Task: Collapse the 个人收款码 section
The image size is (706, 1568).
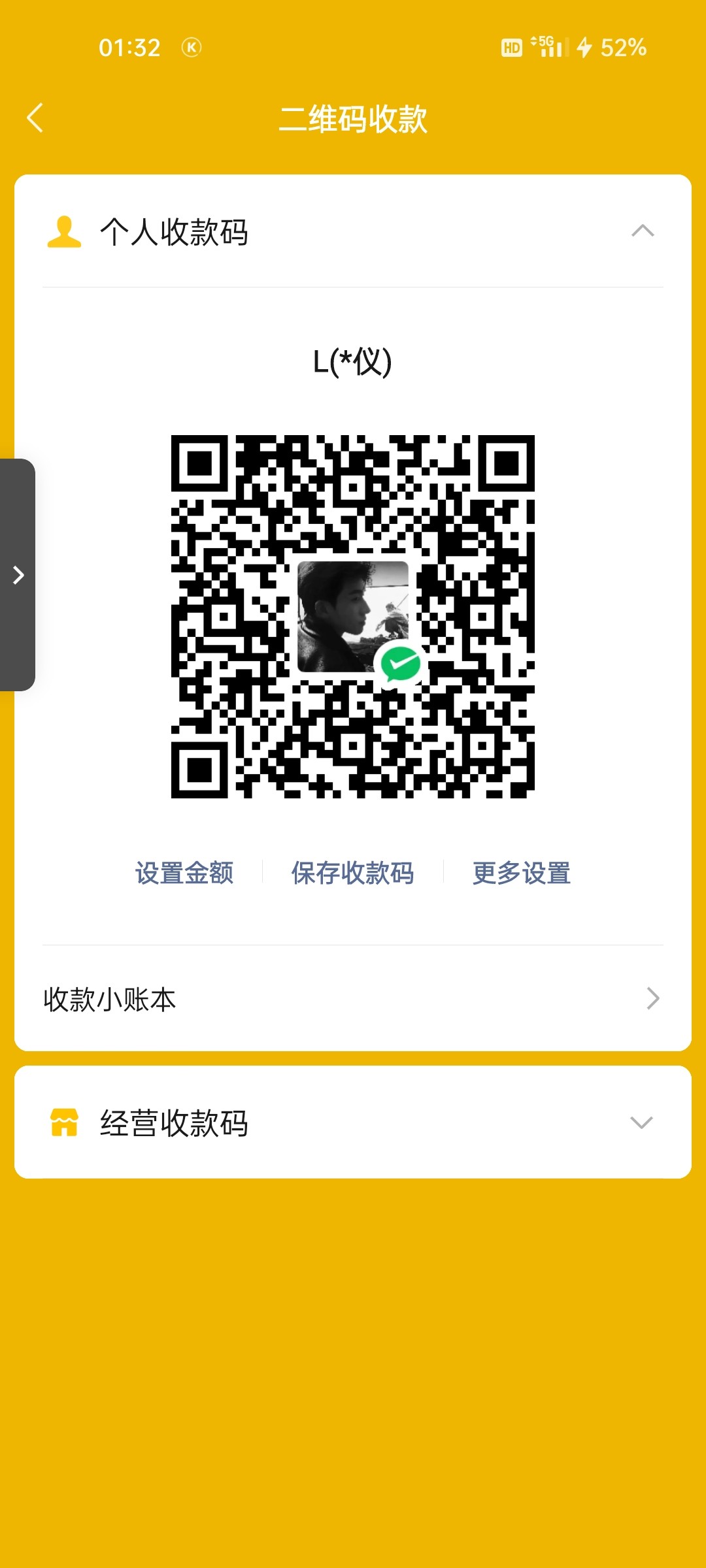Action: (642, 231)
